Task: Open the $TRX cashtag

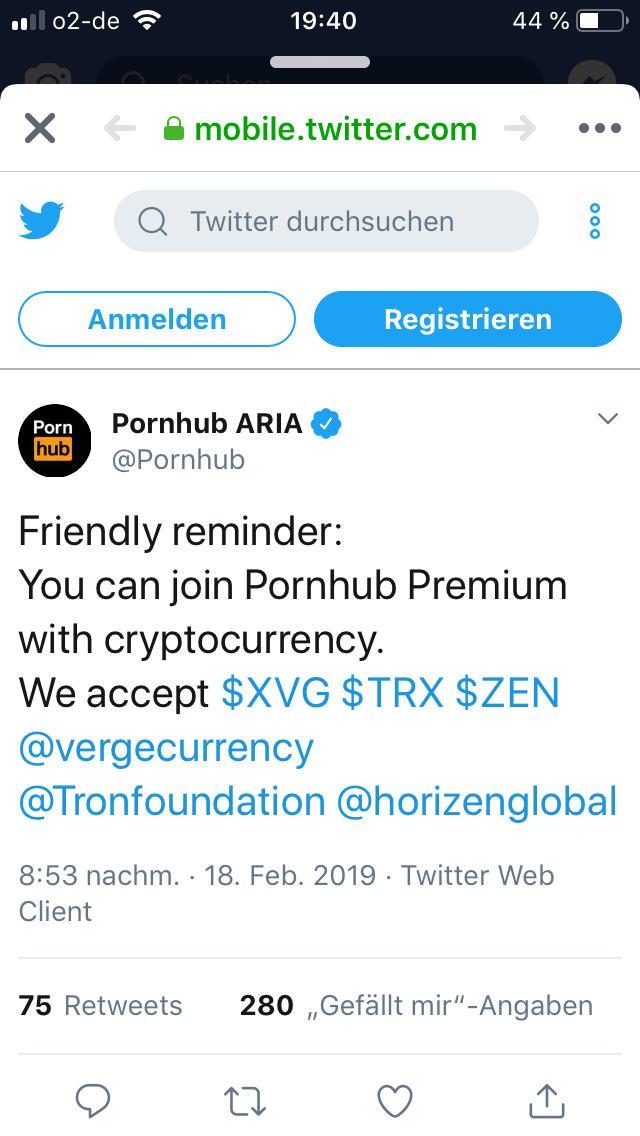Action: pyautogui.click(x=392, y=693)
